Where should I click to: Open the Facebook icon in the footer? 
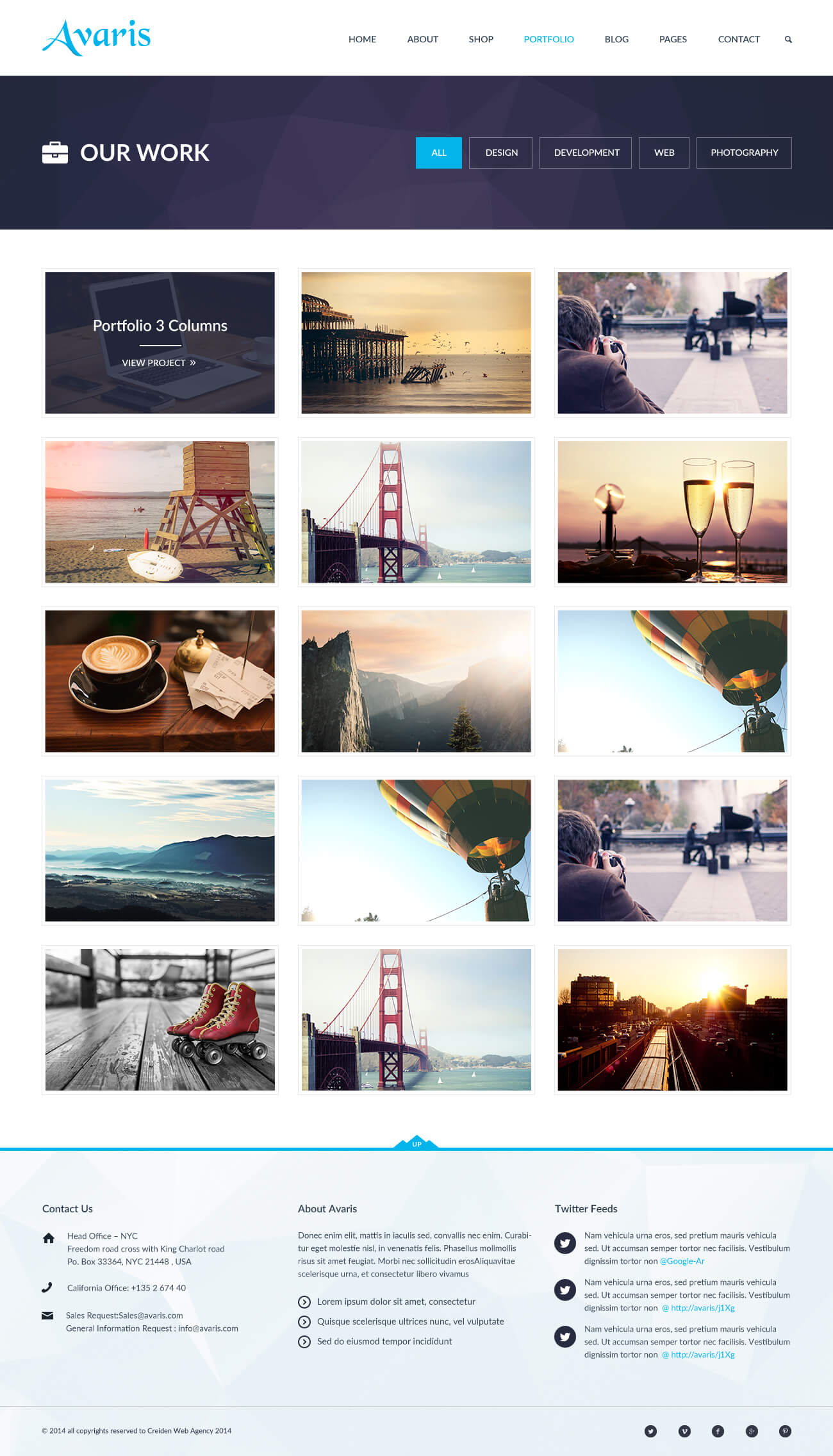[x=718, y=1431]
